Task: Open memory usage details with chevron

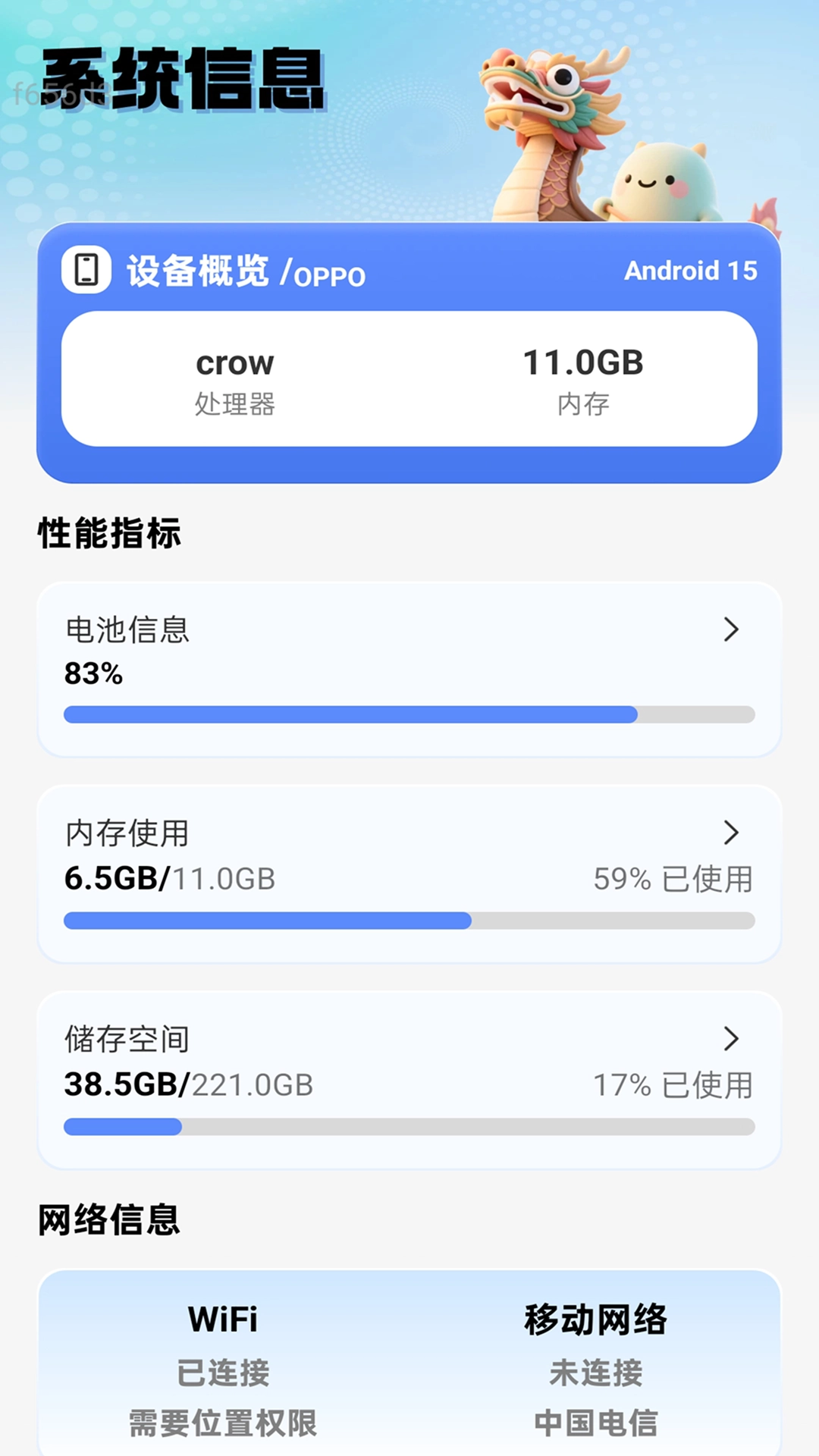Action: [730, 834]
